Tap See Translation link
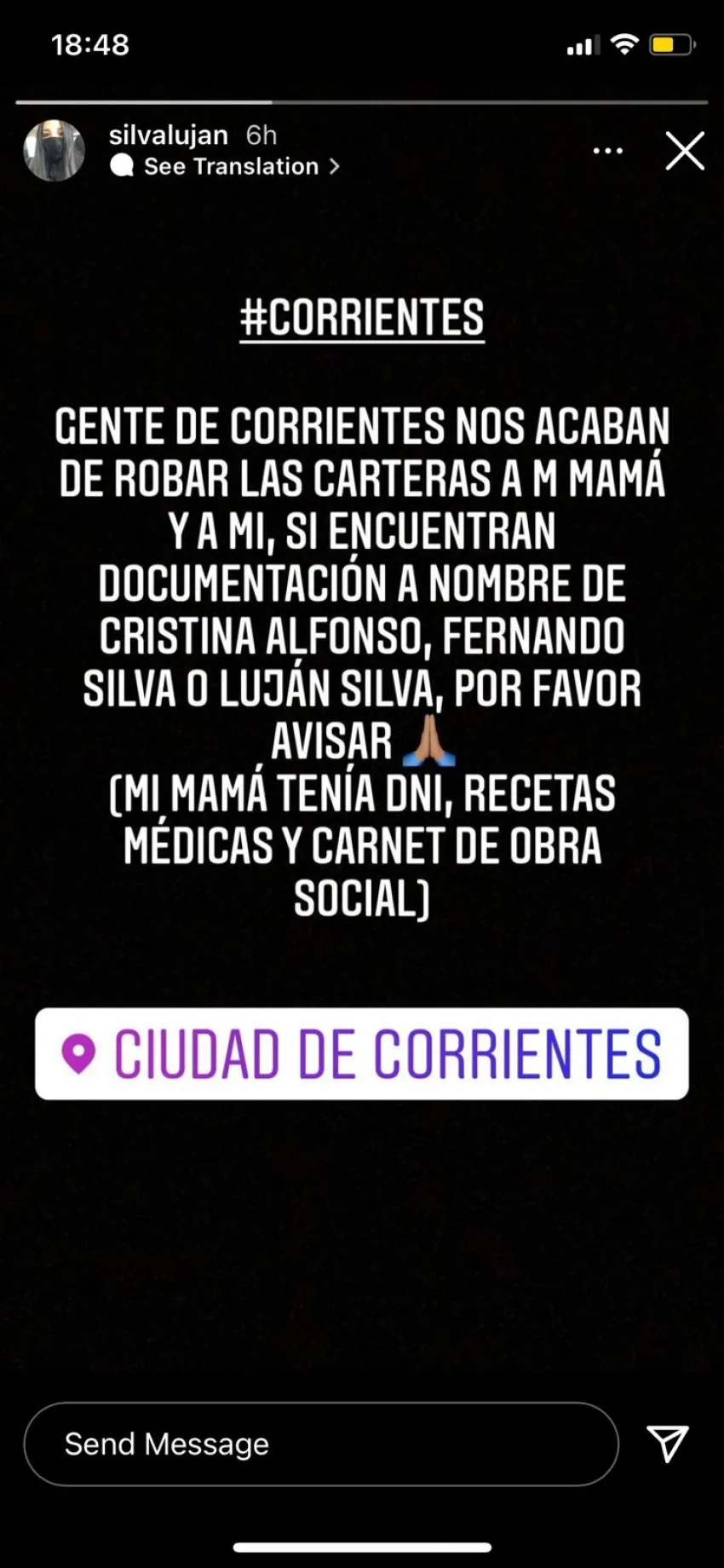The height and width of the screenshot is (1568, 724). coord(231,166)
